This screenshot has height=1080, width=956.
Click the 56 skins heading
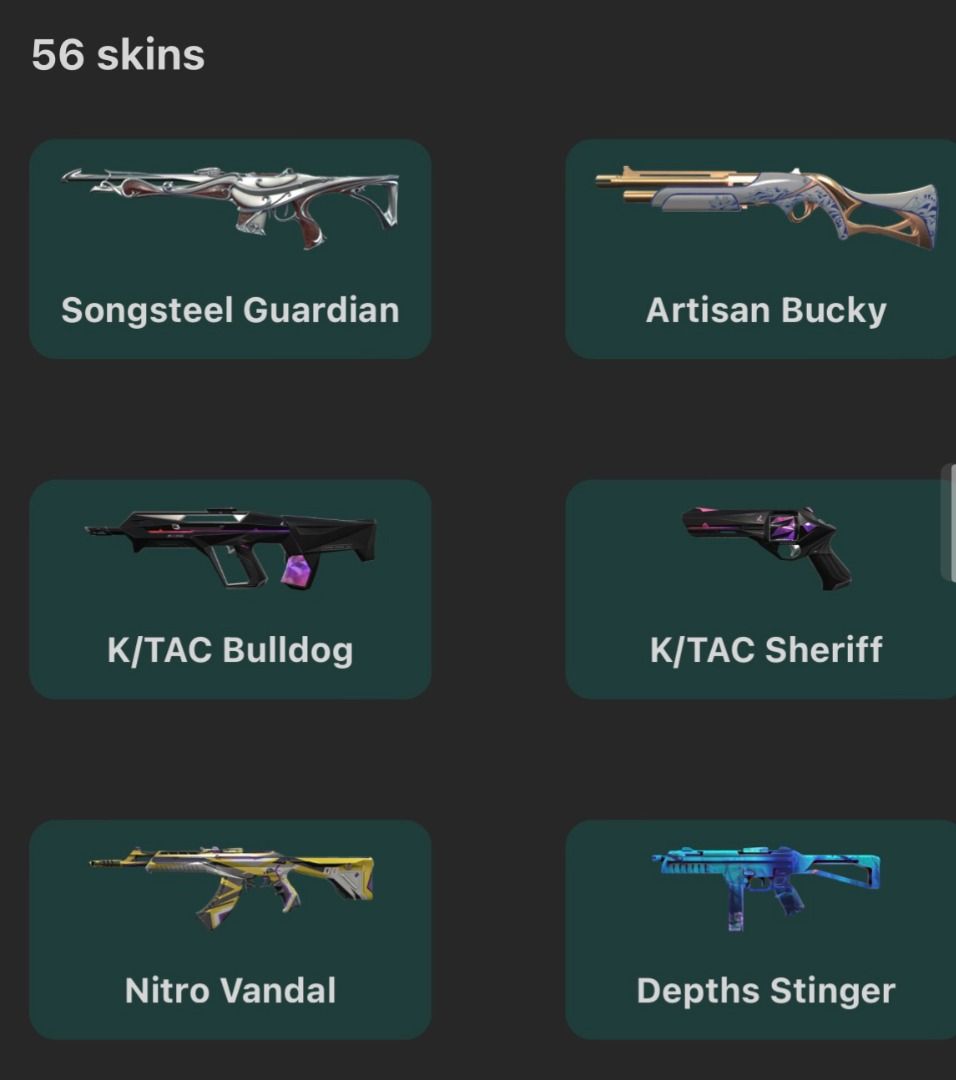[117, 55]
